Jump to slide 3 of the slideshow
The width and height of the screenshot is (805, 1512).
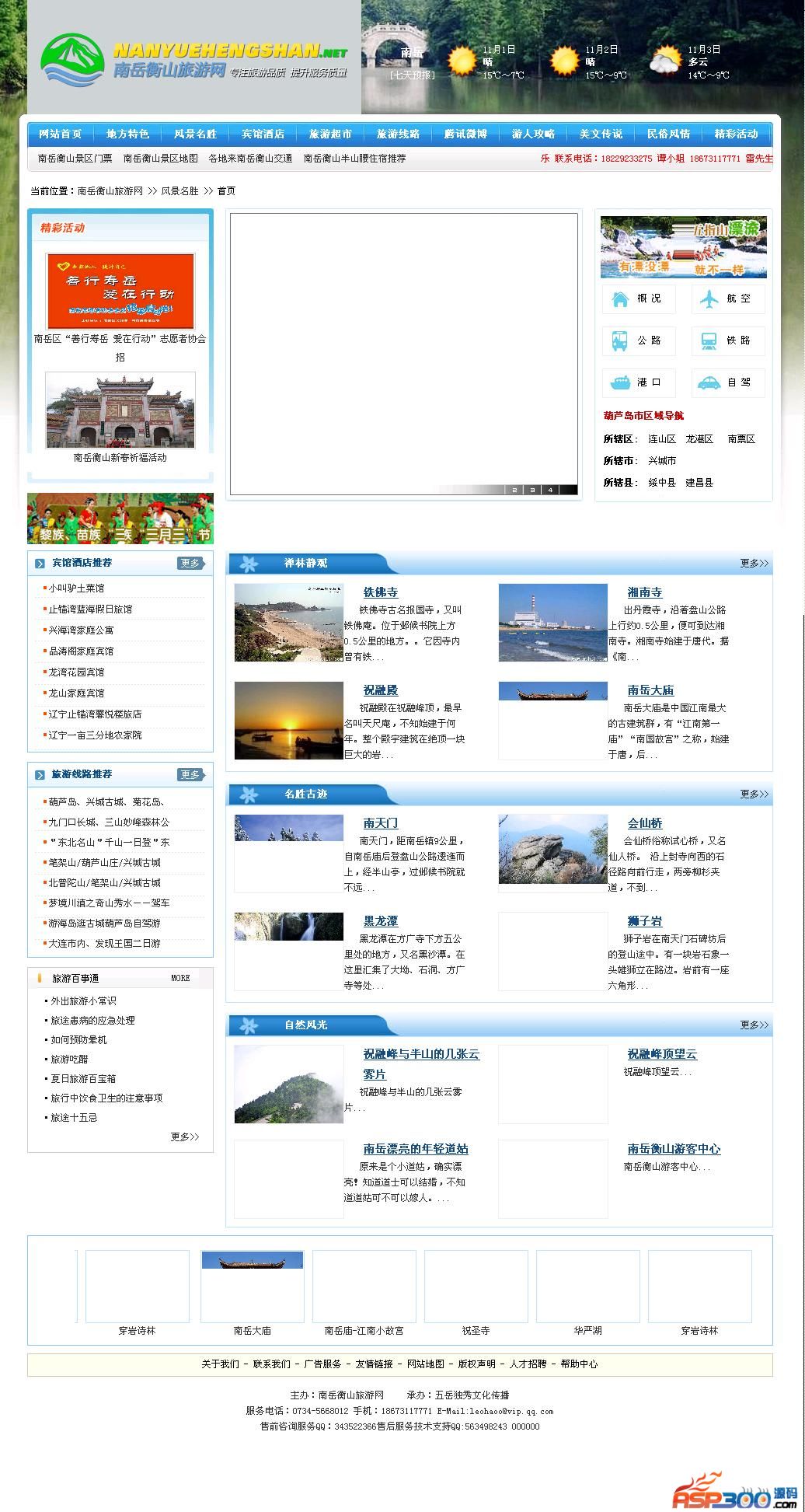pyautogui.click(x=532, y=490)
